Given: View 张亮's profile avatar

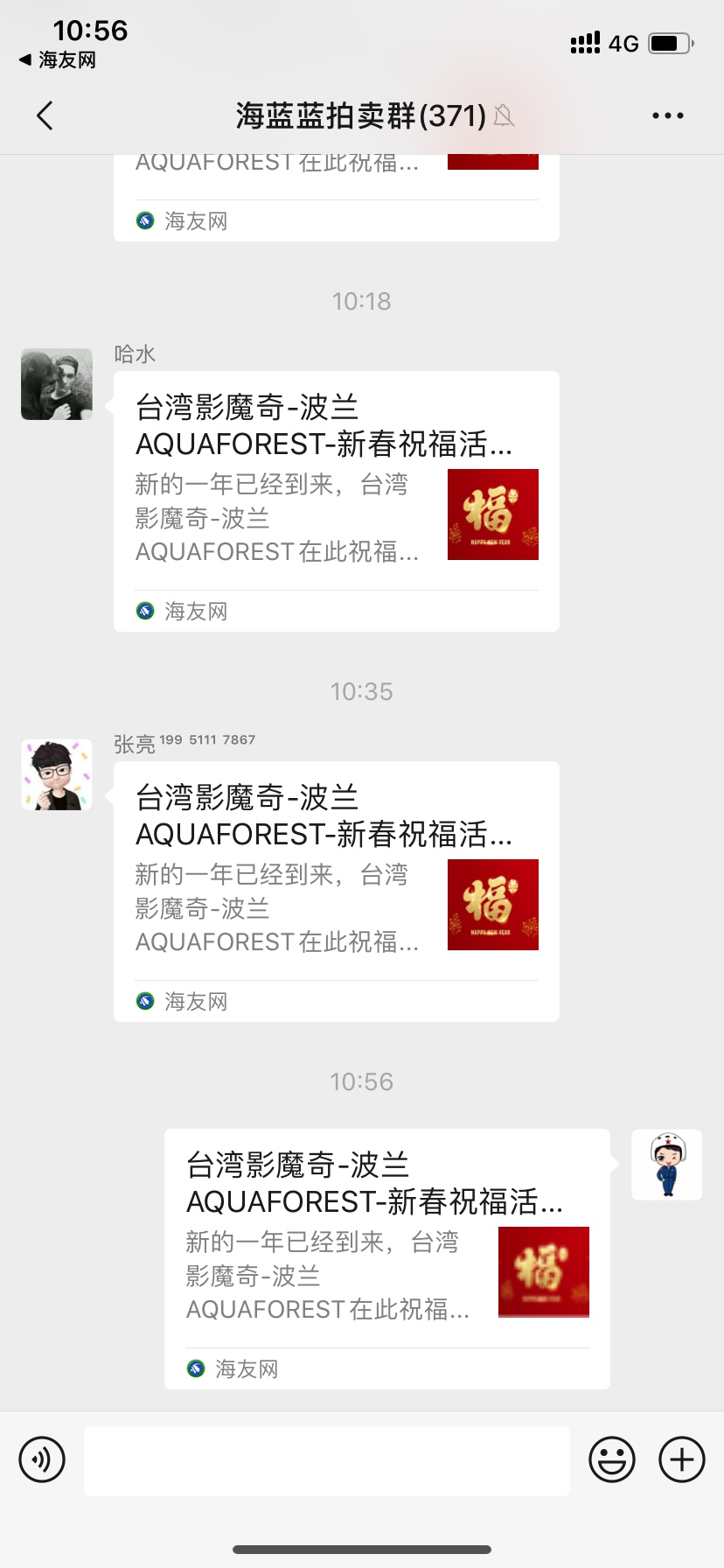Looking at the screenshot, I should [57, 774].
